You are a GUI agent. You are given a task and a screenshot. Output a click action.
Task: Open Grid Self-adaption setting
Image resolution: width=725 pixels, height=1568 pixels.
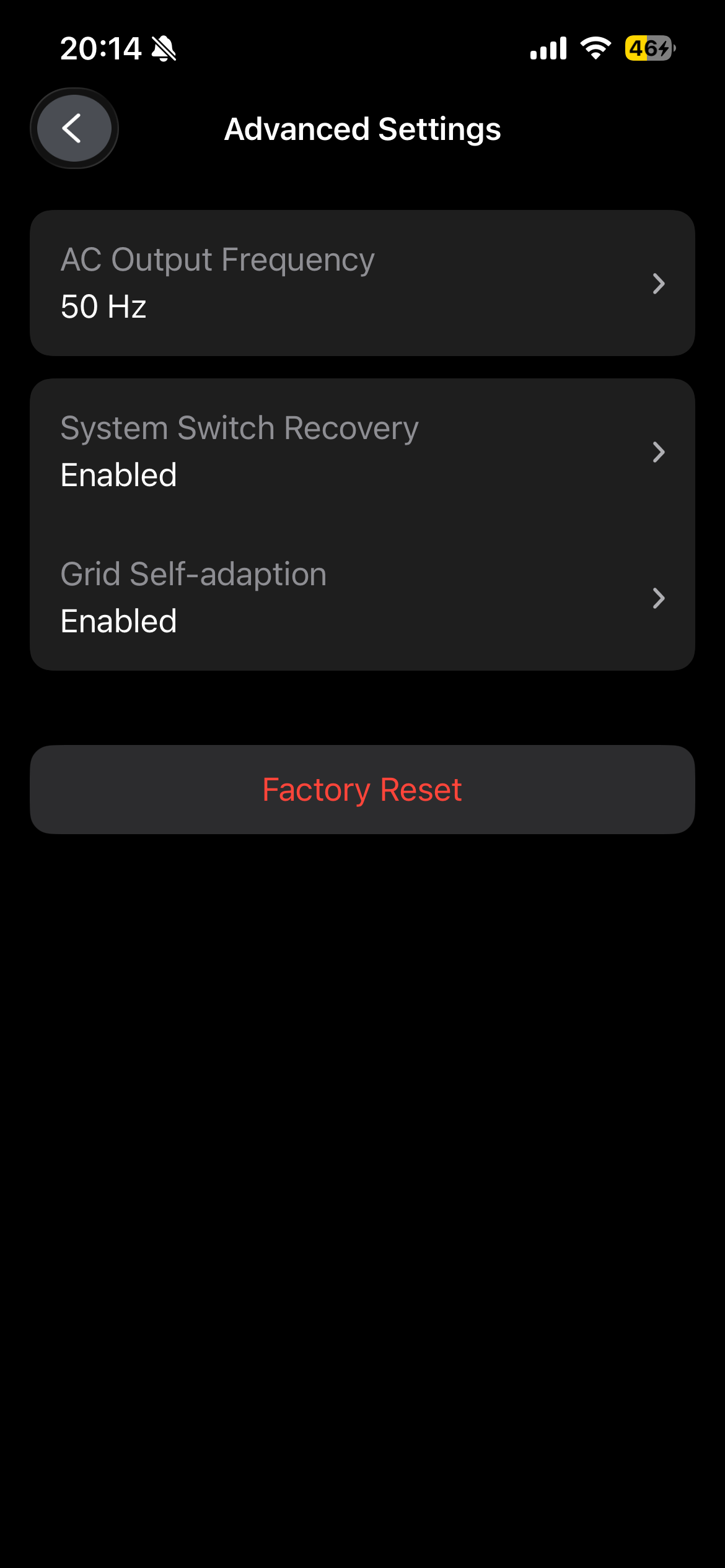[x=362, y=598]
